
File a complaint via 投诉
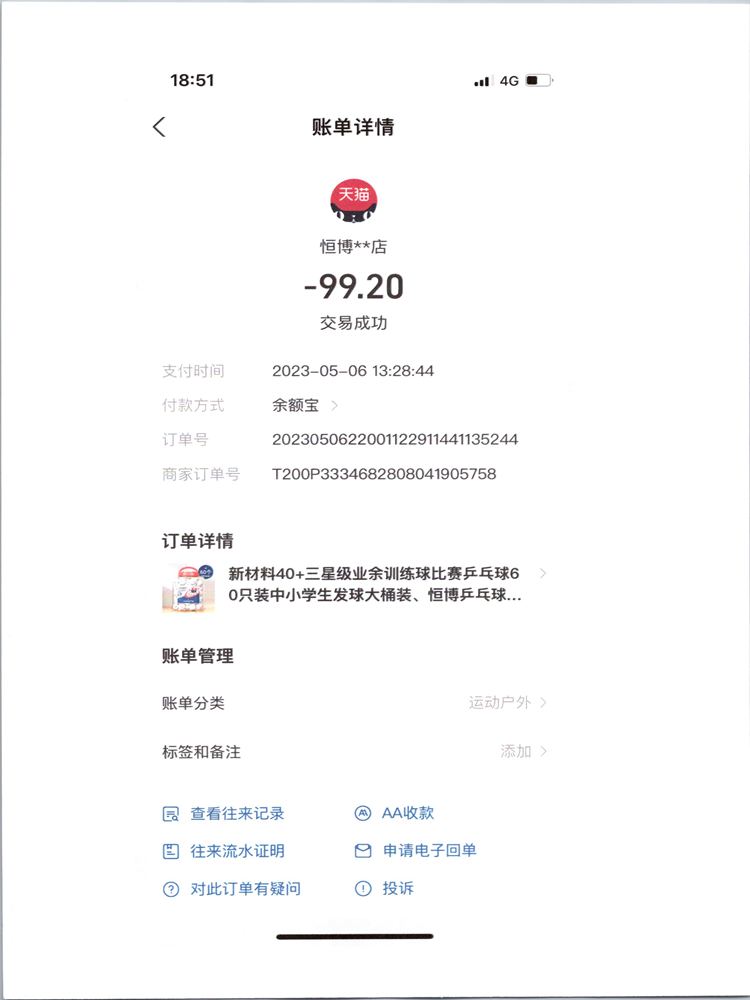pos(385,889)
